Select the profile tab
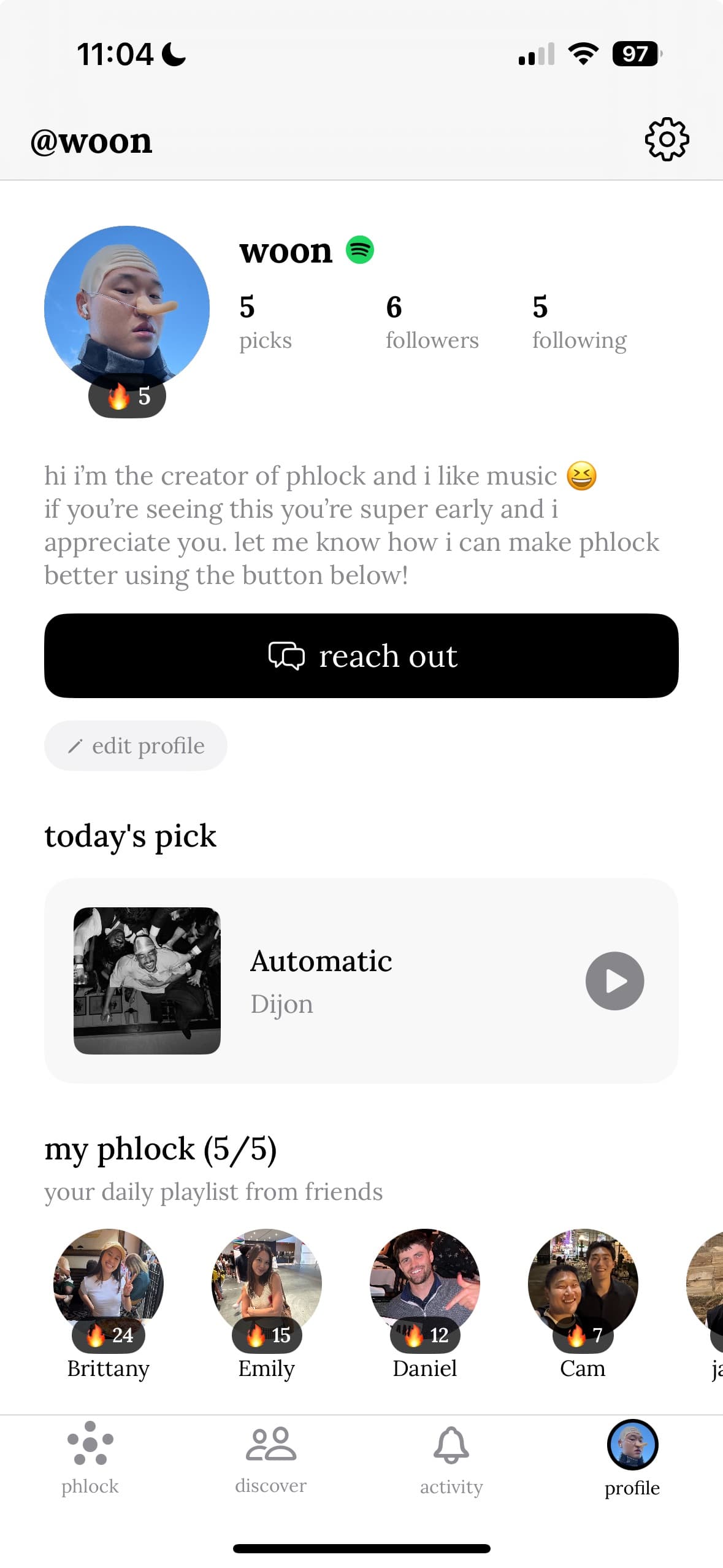This screenshot has width=723, height=1568. click(x=632, y=1458)
